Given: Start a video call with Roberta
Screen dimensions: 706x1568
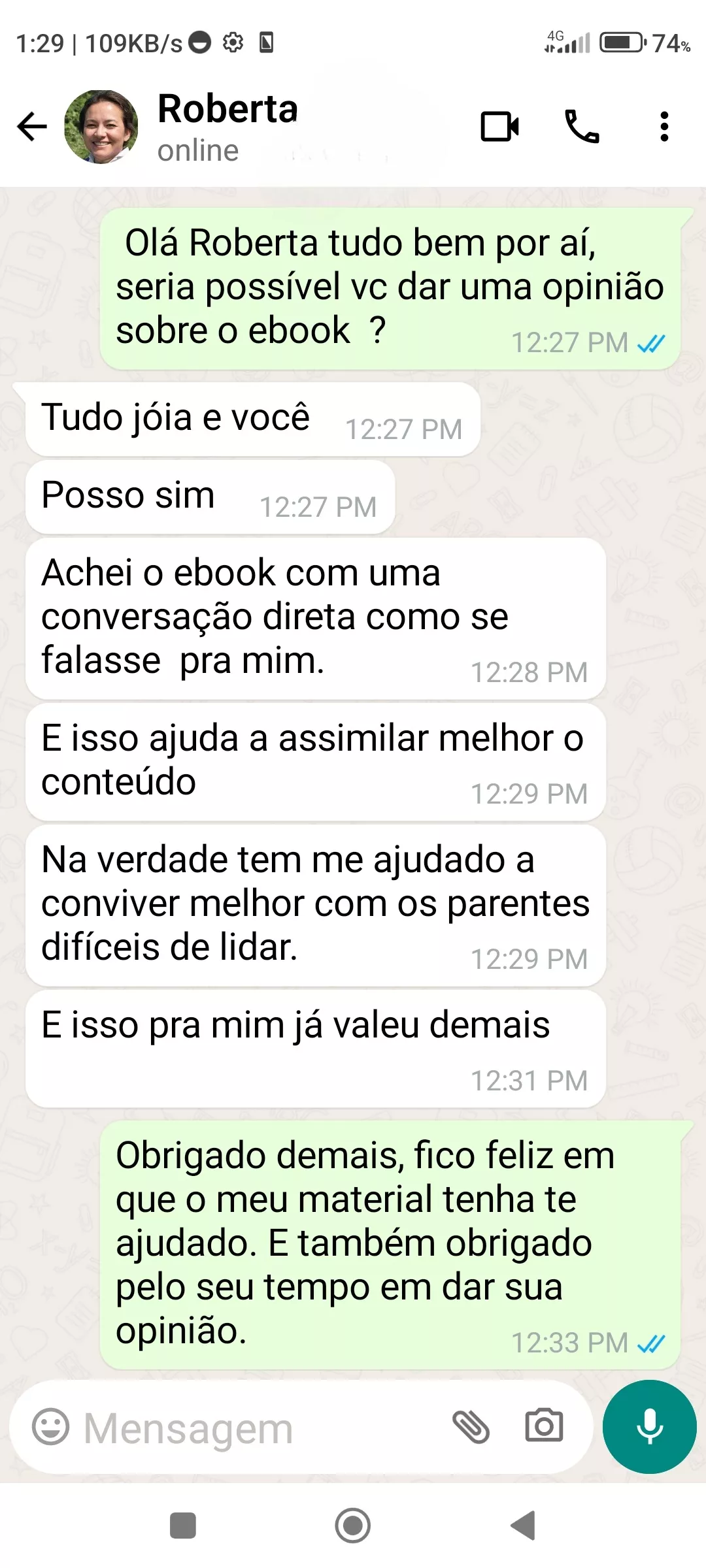Looking at the screenshot, I should 500,127.
